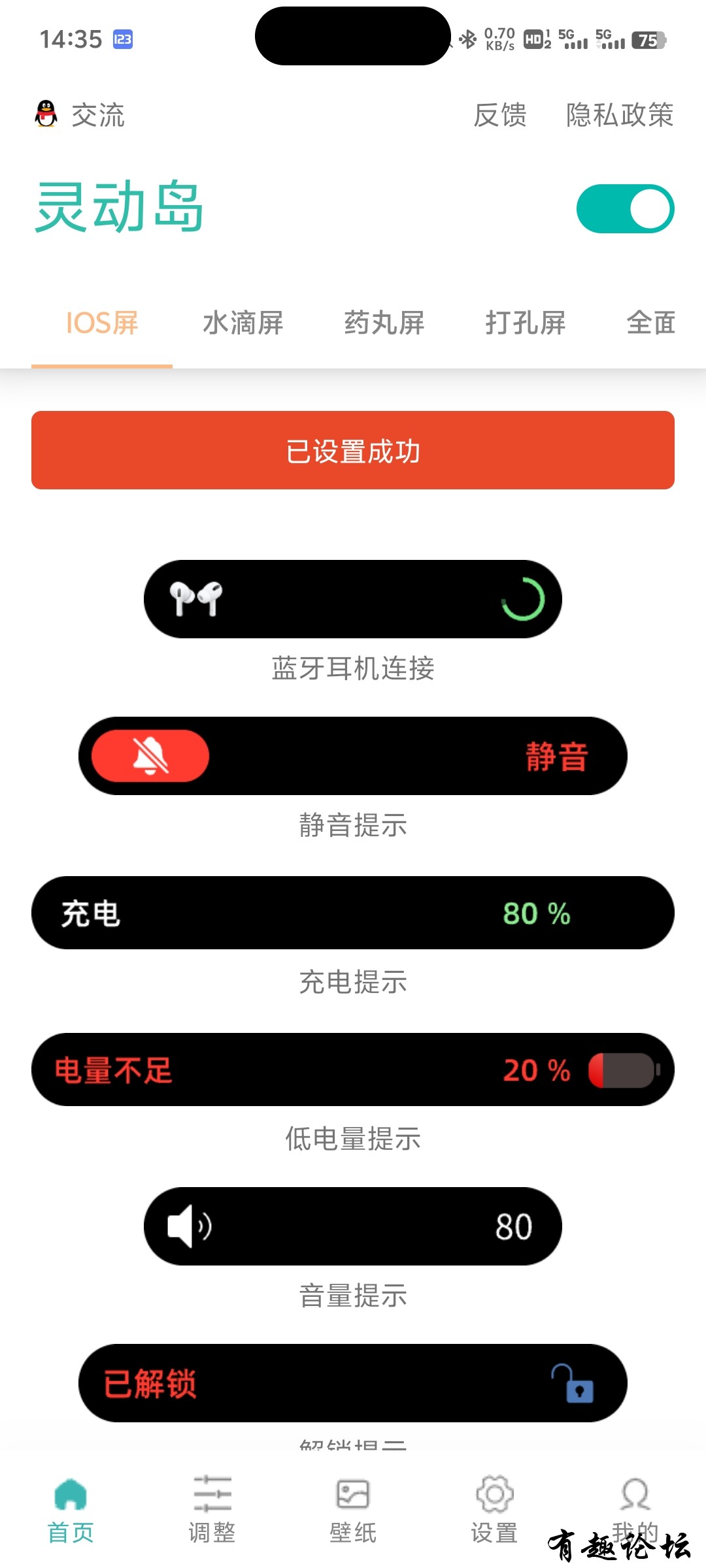Image resolution: width=706 pixels, height=1568 pixels.
Task: Tap the 已设置成功 button
Action: pos(353,450)
